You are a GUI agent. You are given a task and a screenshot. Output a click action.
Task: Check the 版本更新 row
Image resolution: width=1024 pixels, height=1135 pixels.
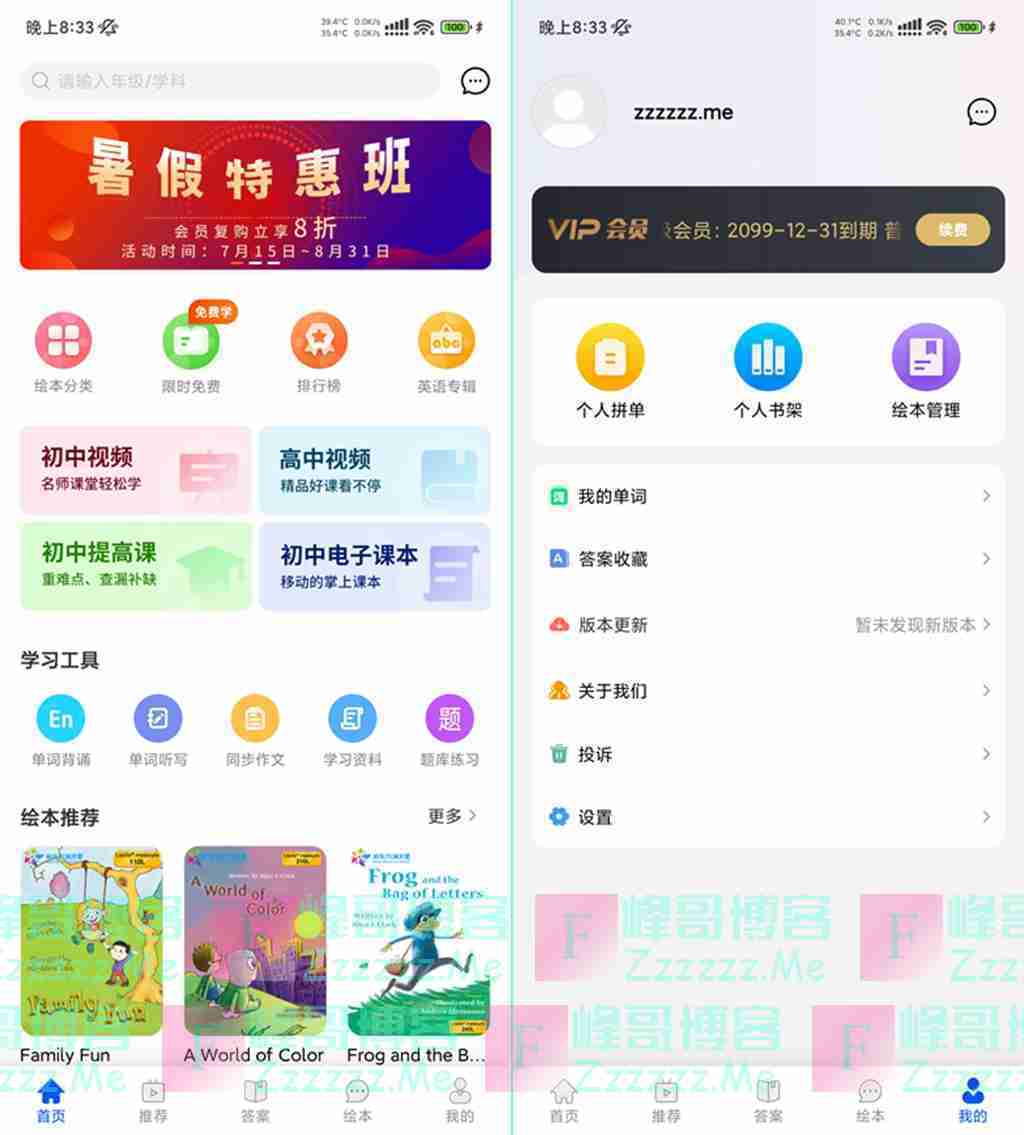point(768,624)
